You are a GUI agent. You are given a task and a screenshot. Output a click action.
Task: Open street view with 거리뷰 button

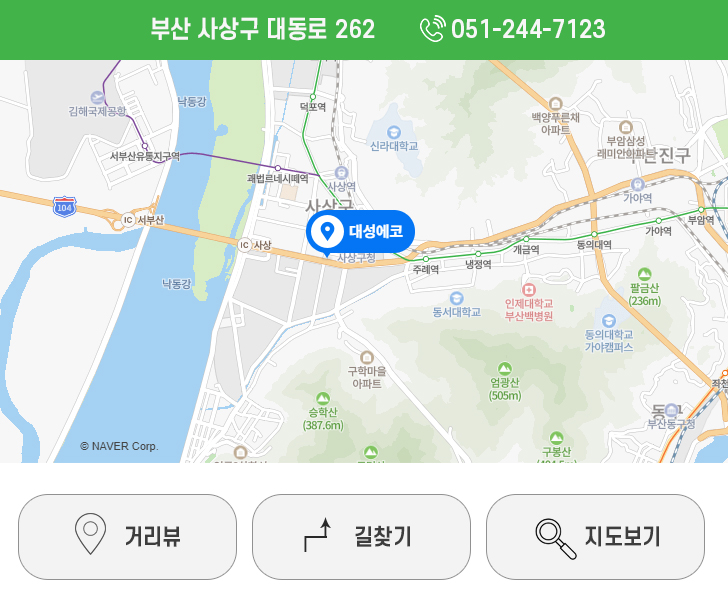(x=128, y=537)
